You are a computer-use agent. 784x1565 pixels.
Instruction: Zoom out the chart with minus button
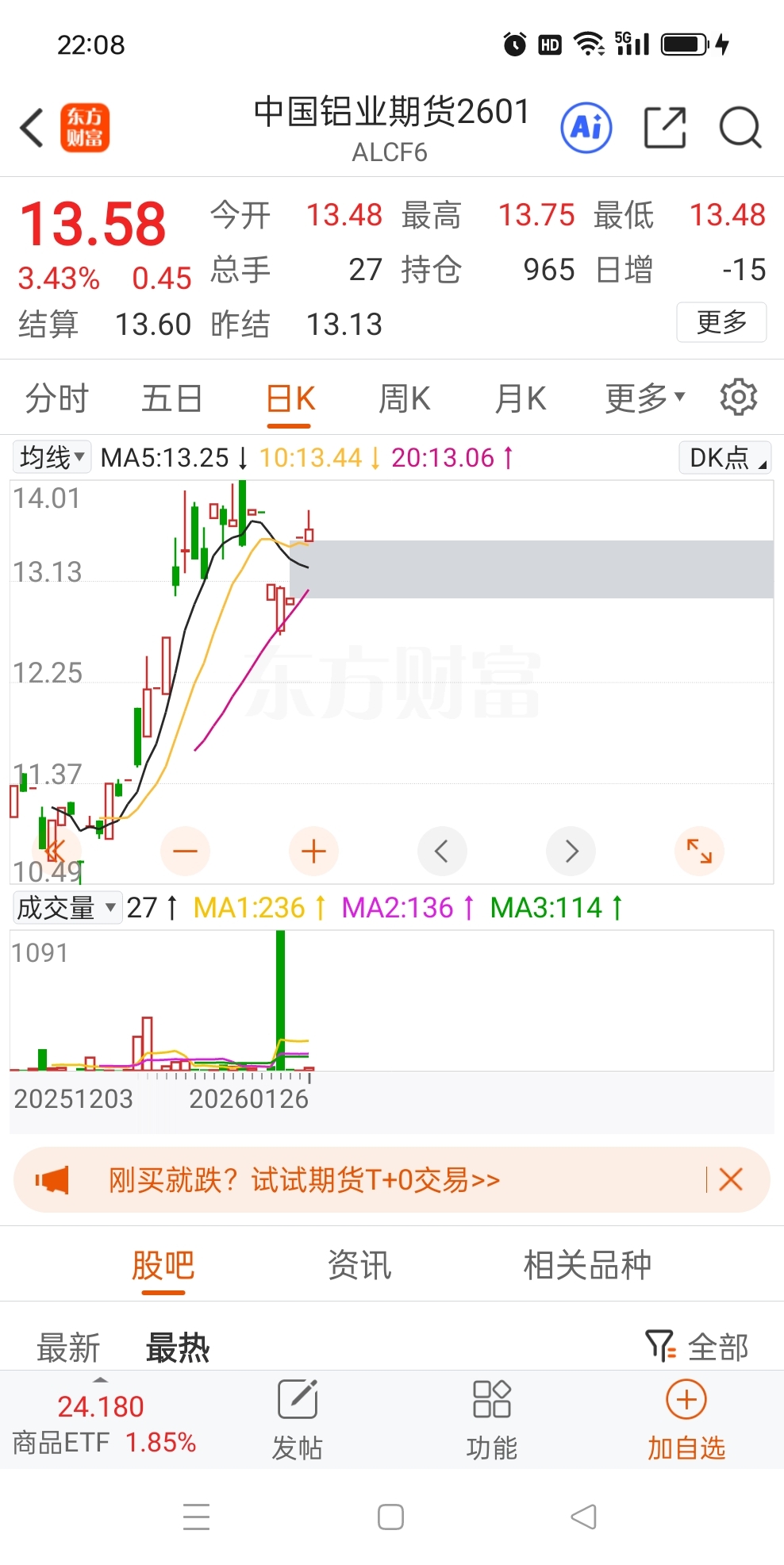(185, 852)
